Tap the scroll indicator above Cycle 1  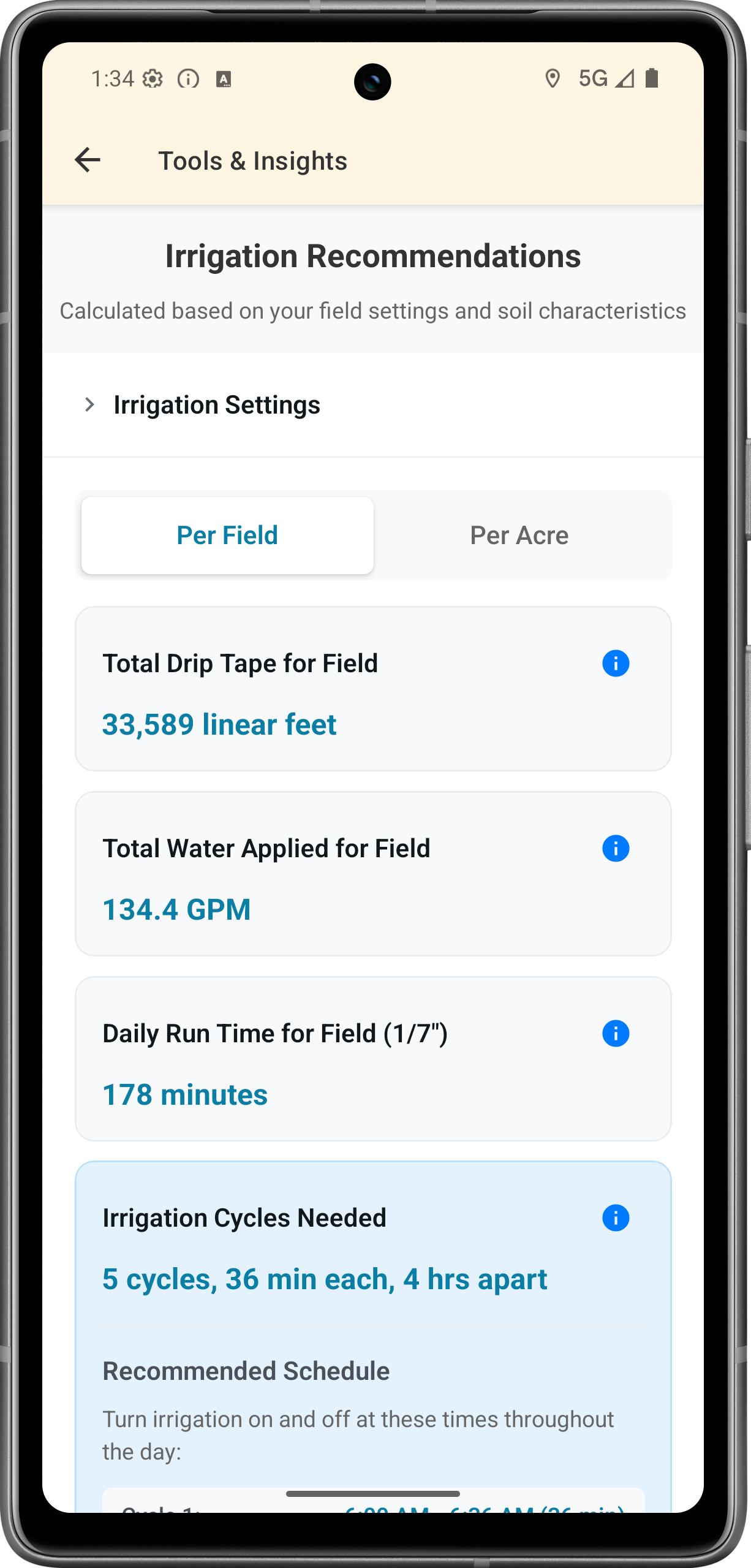point(374,1493)
